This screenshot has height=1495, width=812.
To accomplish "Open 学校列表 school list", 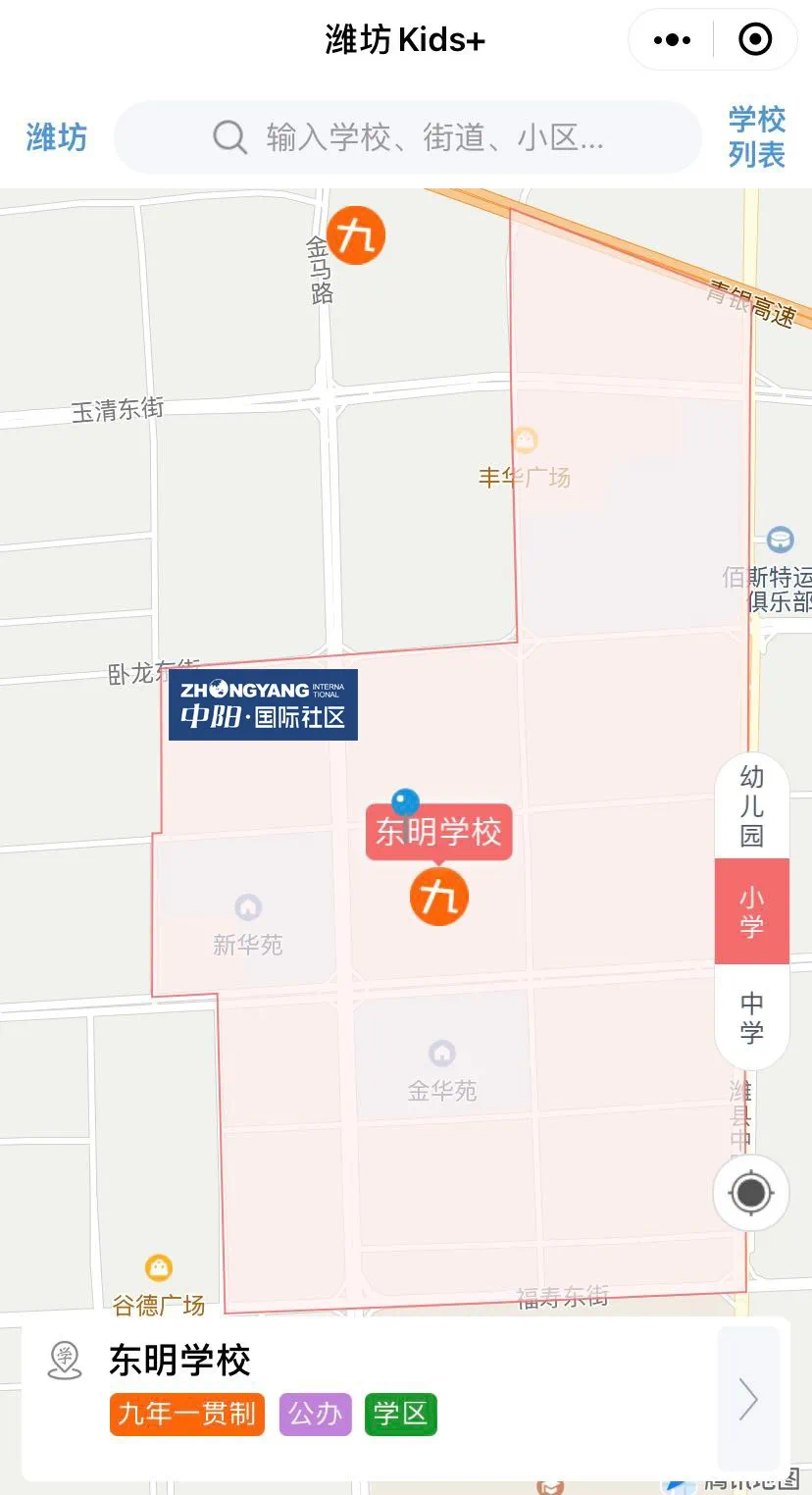I will 756,137.
